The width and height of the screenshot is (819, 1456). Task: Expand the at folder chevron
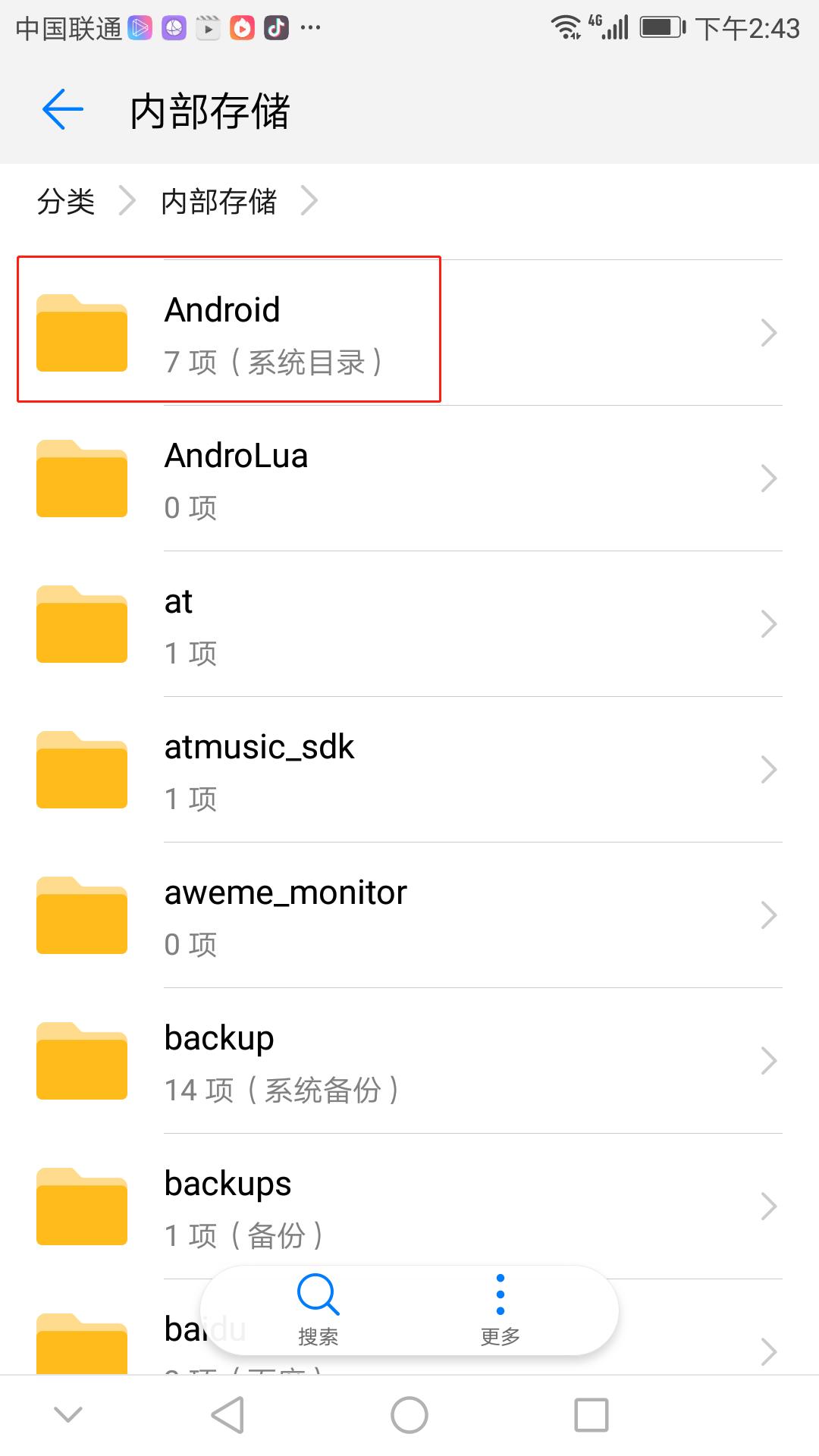770,623
